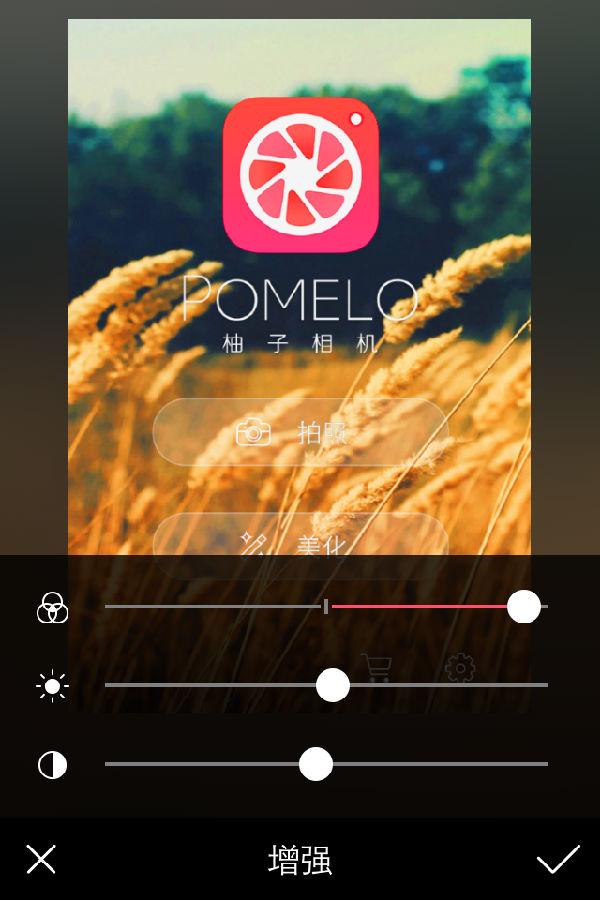Tap the contrast slider track
600x900 pixels.
coord(326,764)
